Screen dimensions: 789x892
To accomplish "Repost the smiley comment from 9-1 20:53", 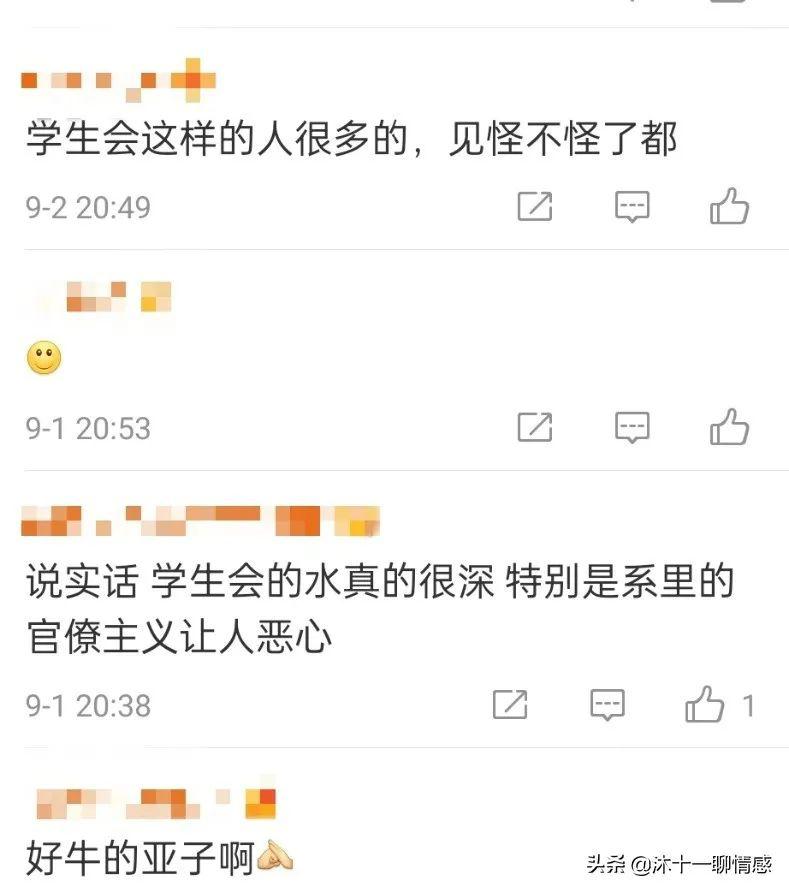I will click(535, 427).
